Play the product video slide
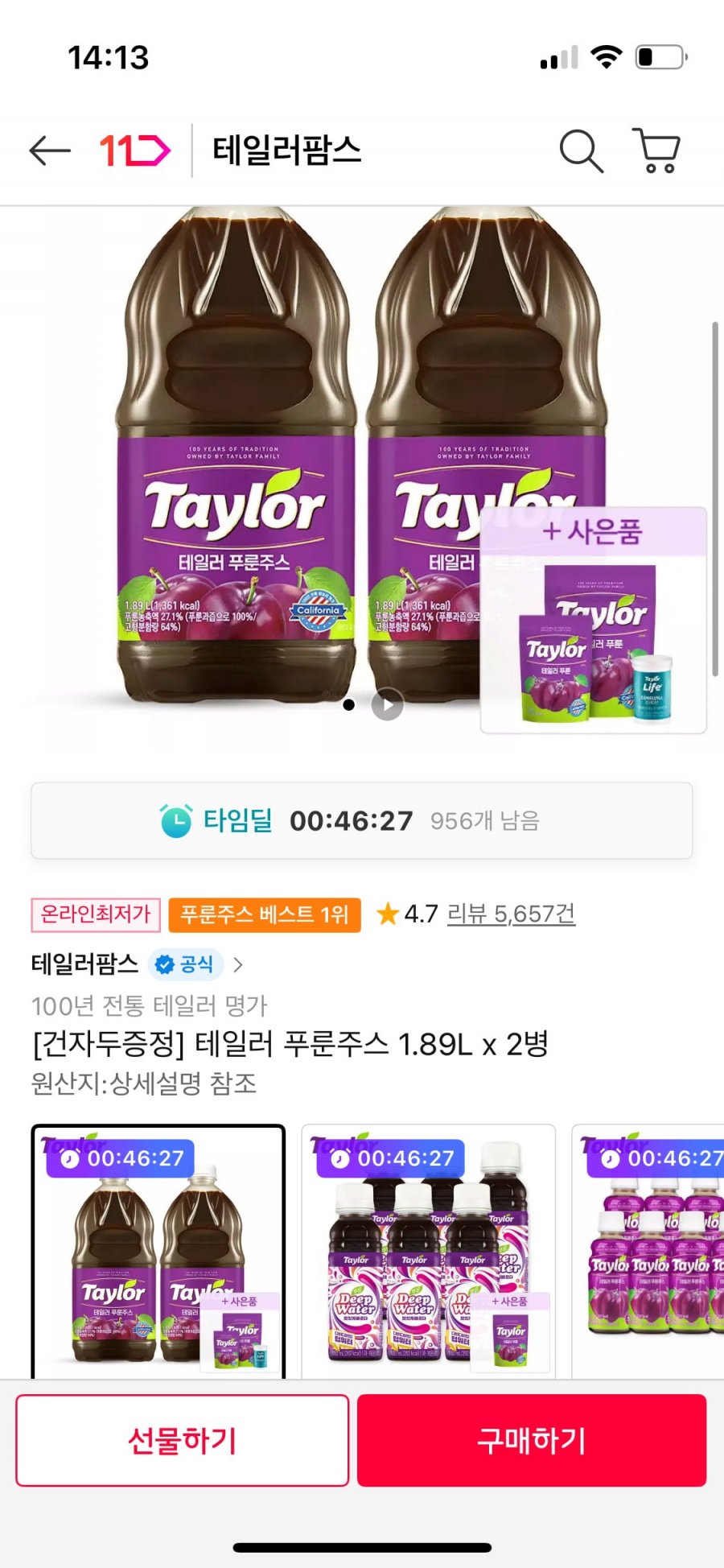 [387, 705]
